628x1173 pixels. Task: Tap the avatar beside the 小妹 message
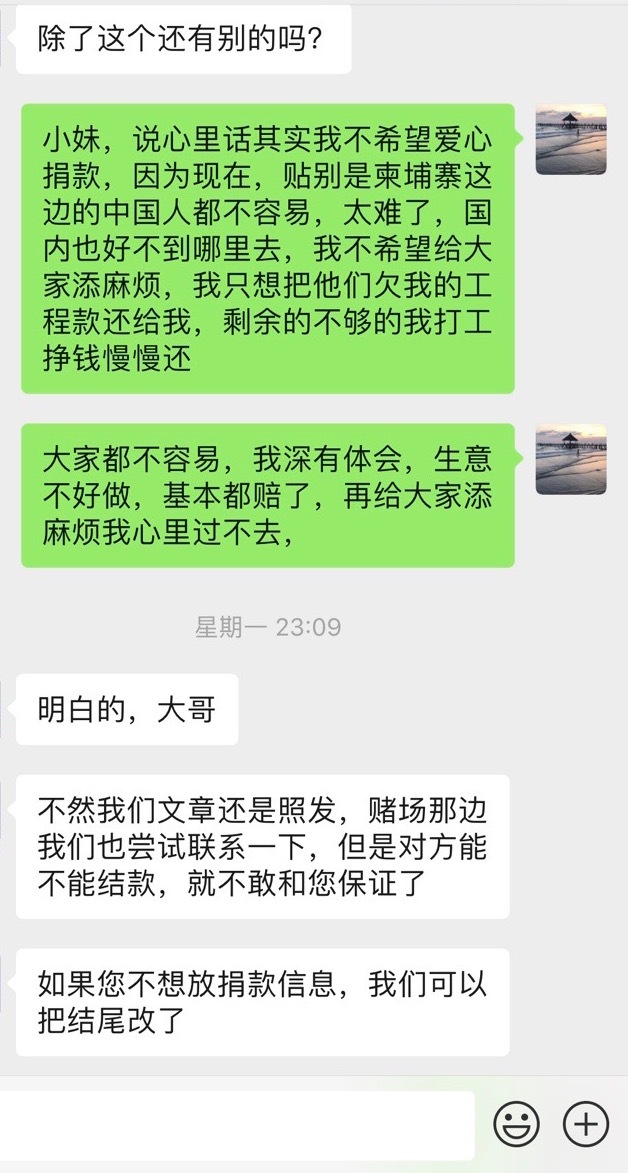point(571,139)
